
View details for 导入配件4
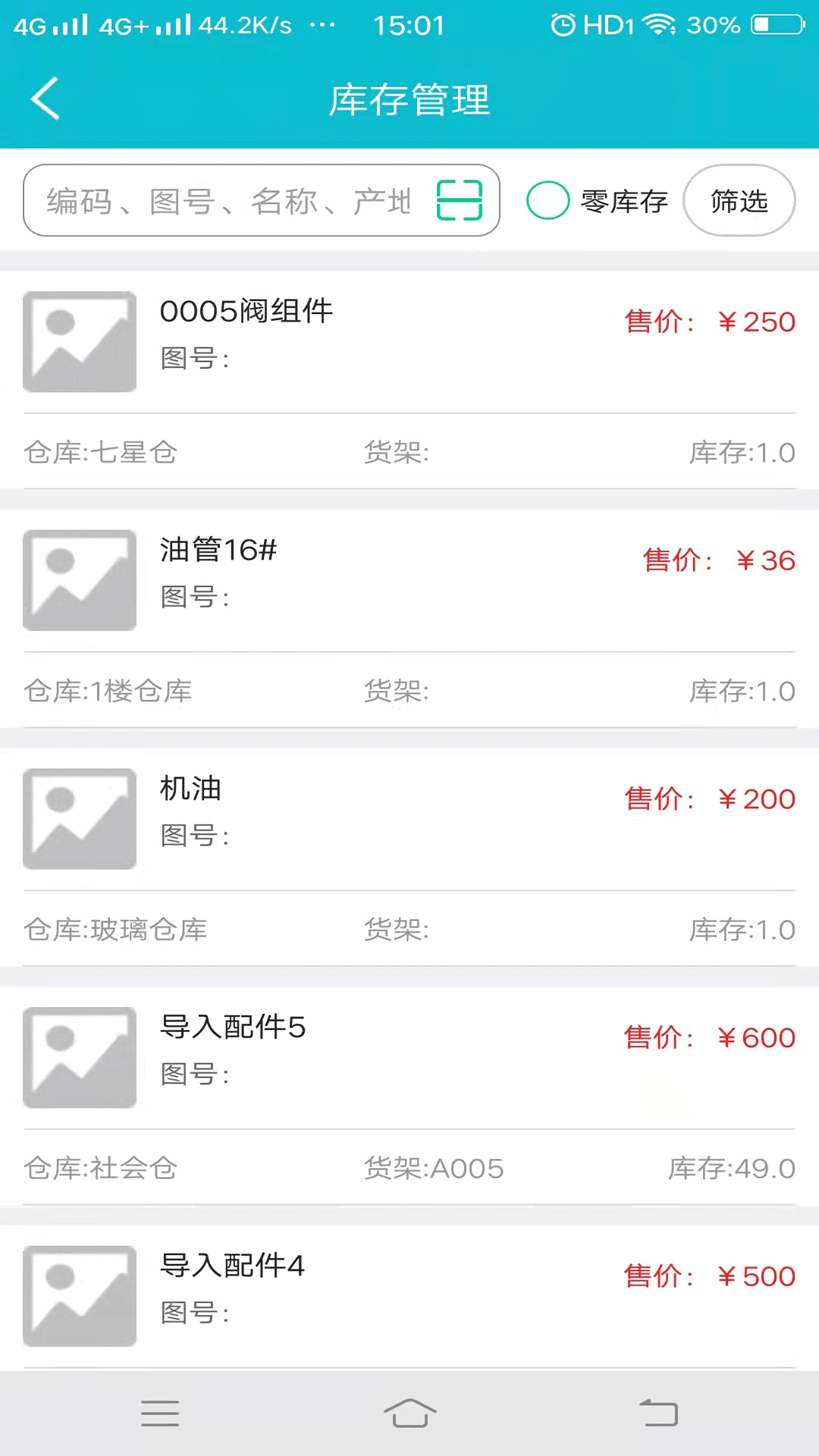pos(409,1298)
